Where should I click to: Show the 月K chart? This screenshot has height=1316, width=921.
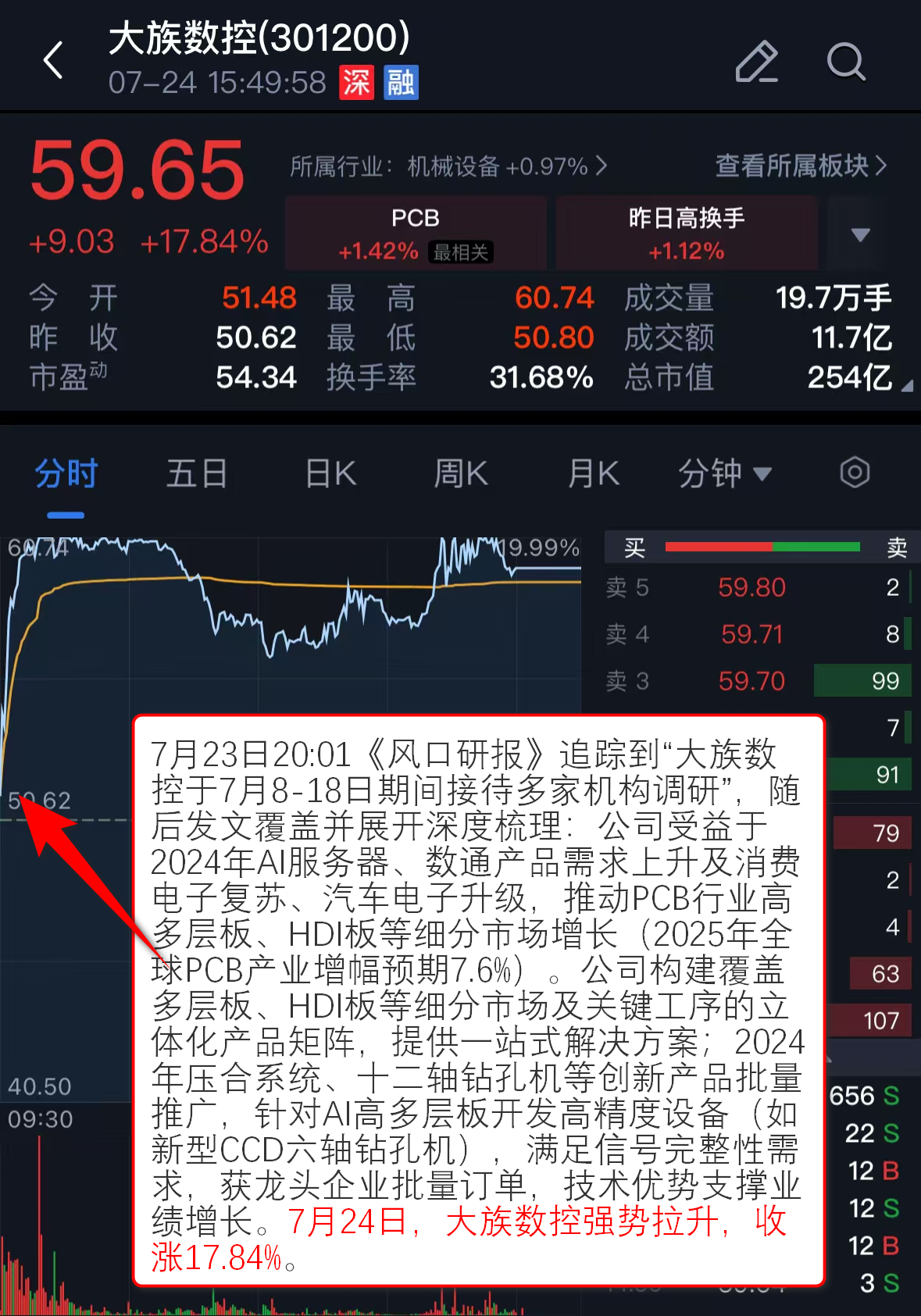[x=593, y=474]
